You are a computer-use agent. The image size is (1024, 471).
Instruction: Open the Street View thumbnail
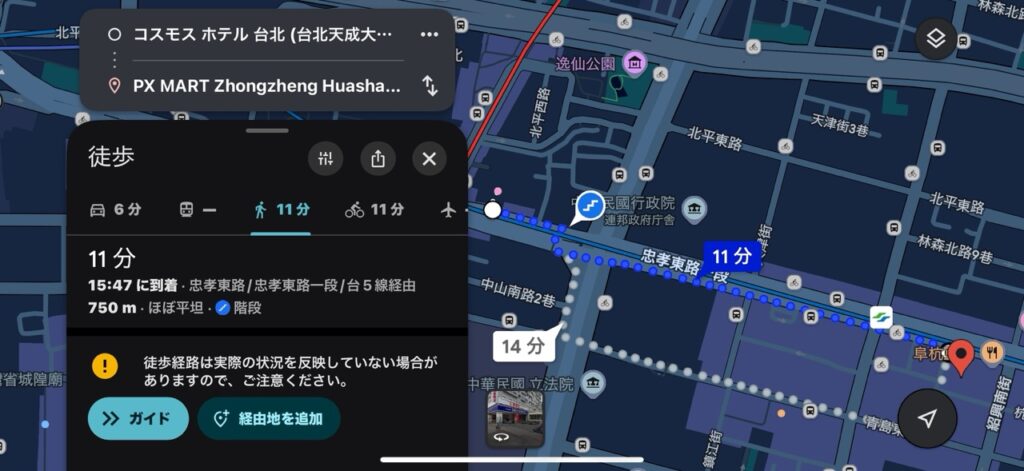click(x=515, y=417)
